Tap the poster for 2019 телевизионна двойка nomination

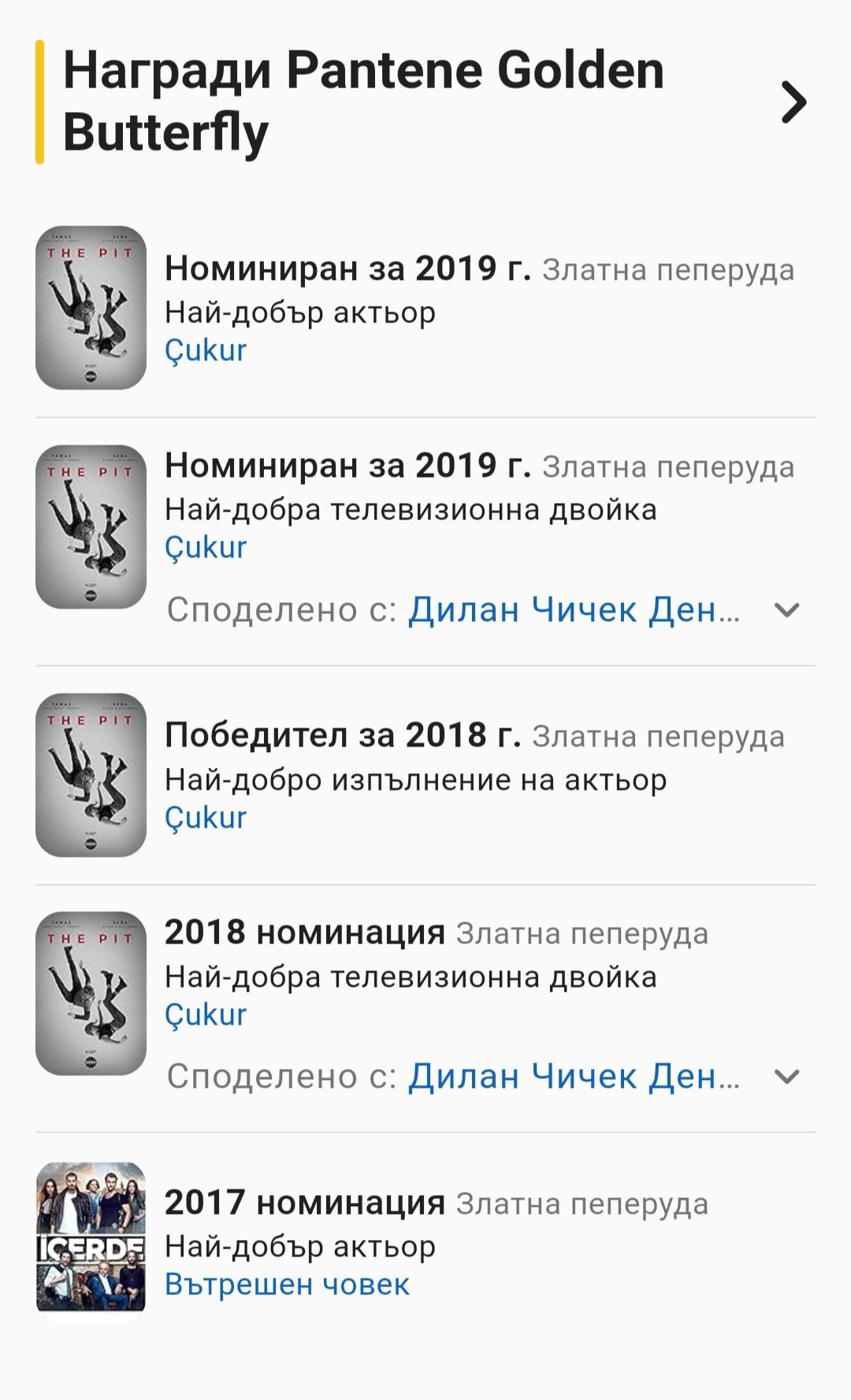pyautogui.click(x=91, y=527)
